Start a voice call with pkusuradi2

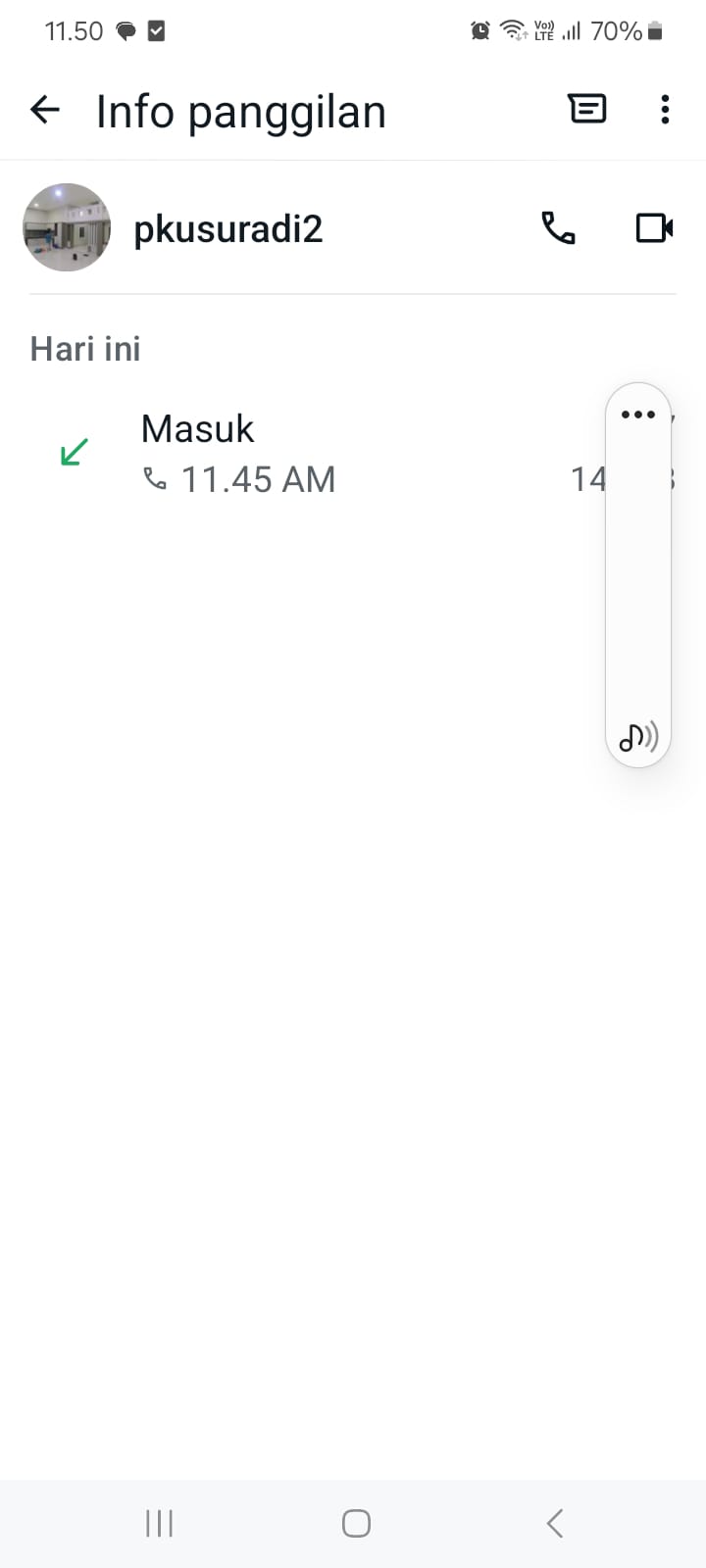pyautogui.click(x=558, y=228)
